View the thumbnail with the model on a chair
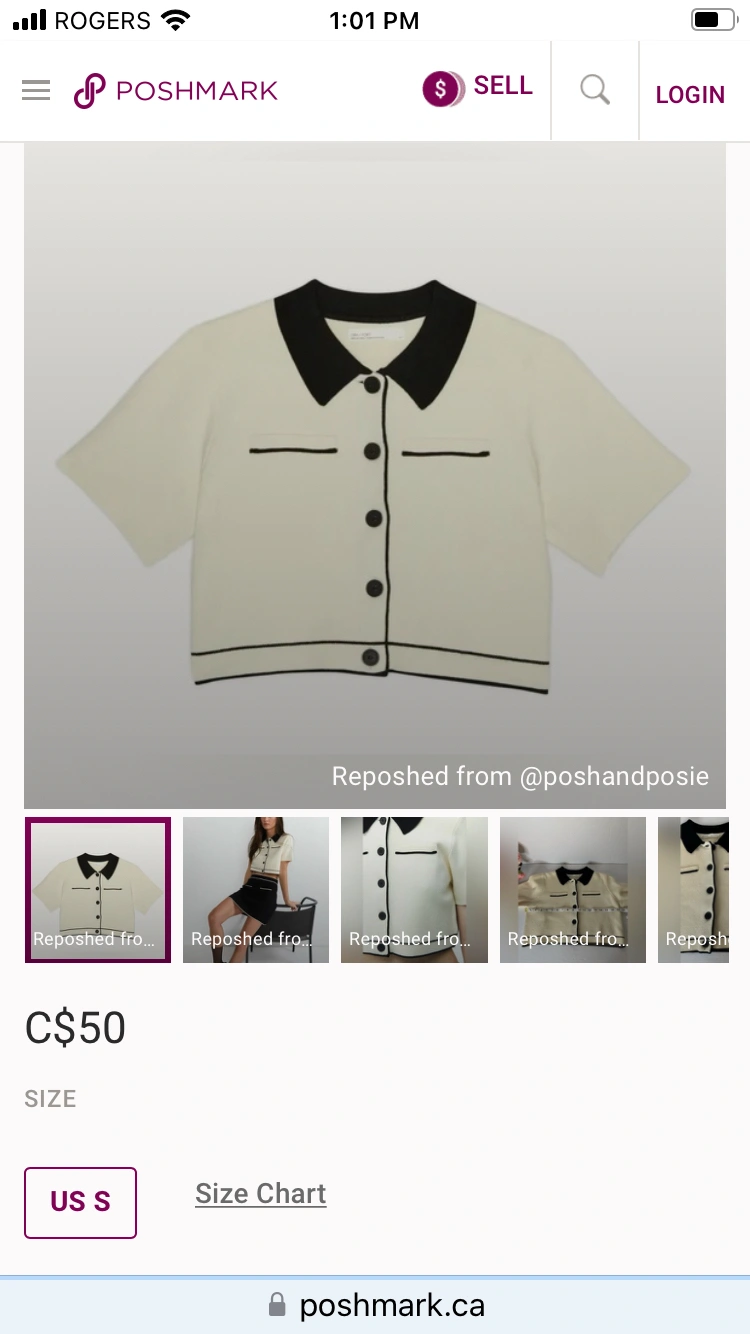This screenshot has height=1334, width=750. (x=256, y=890)
